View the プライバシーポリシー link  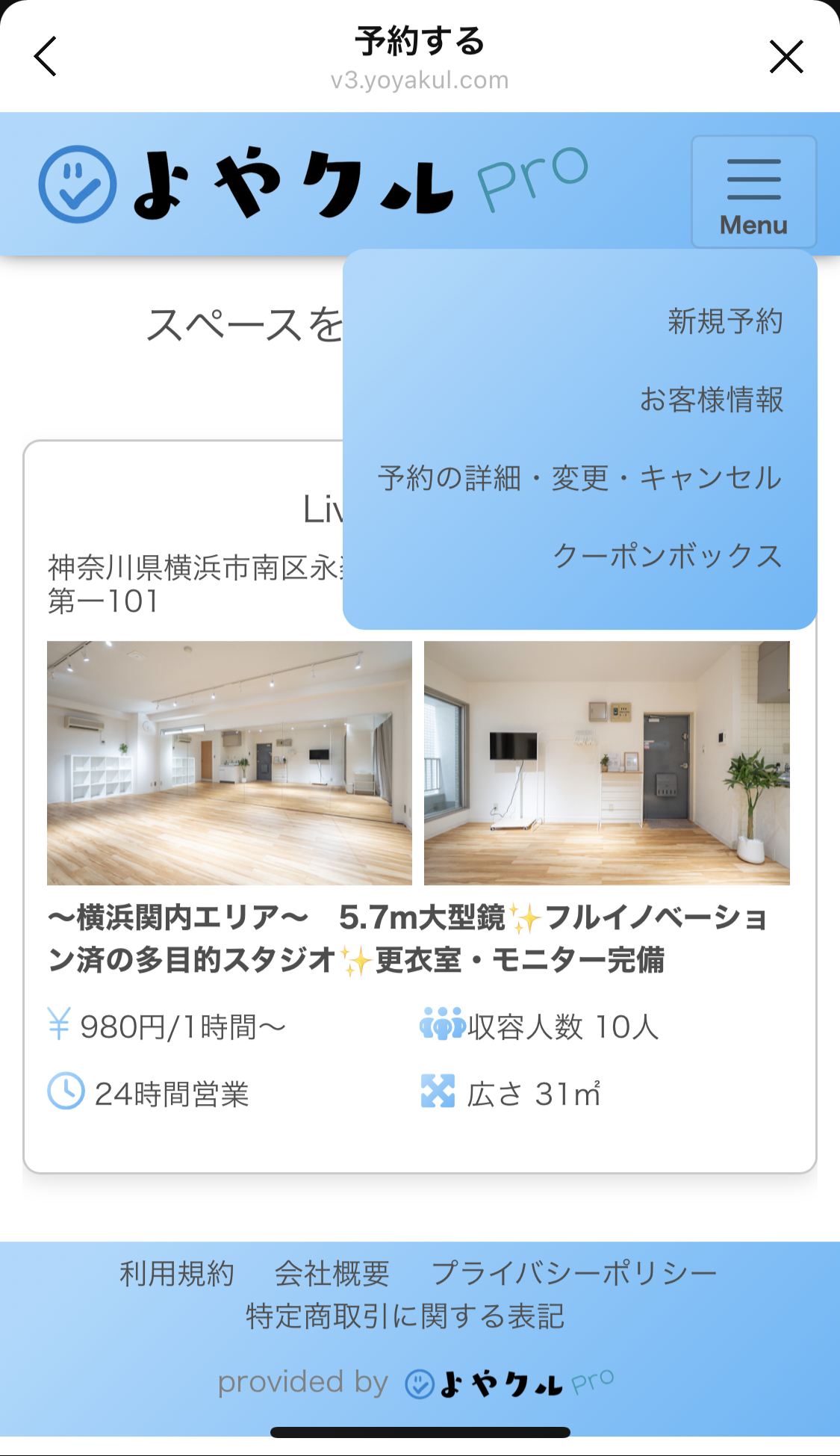[x=574, y=1274]
